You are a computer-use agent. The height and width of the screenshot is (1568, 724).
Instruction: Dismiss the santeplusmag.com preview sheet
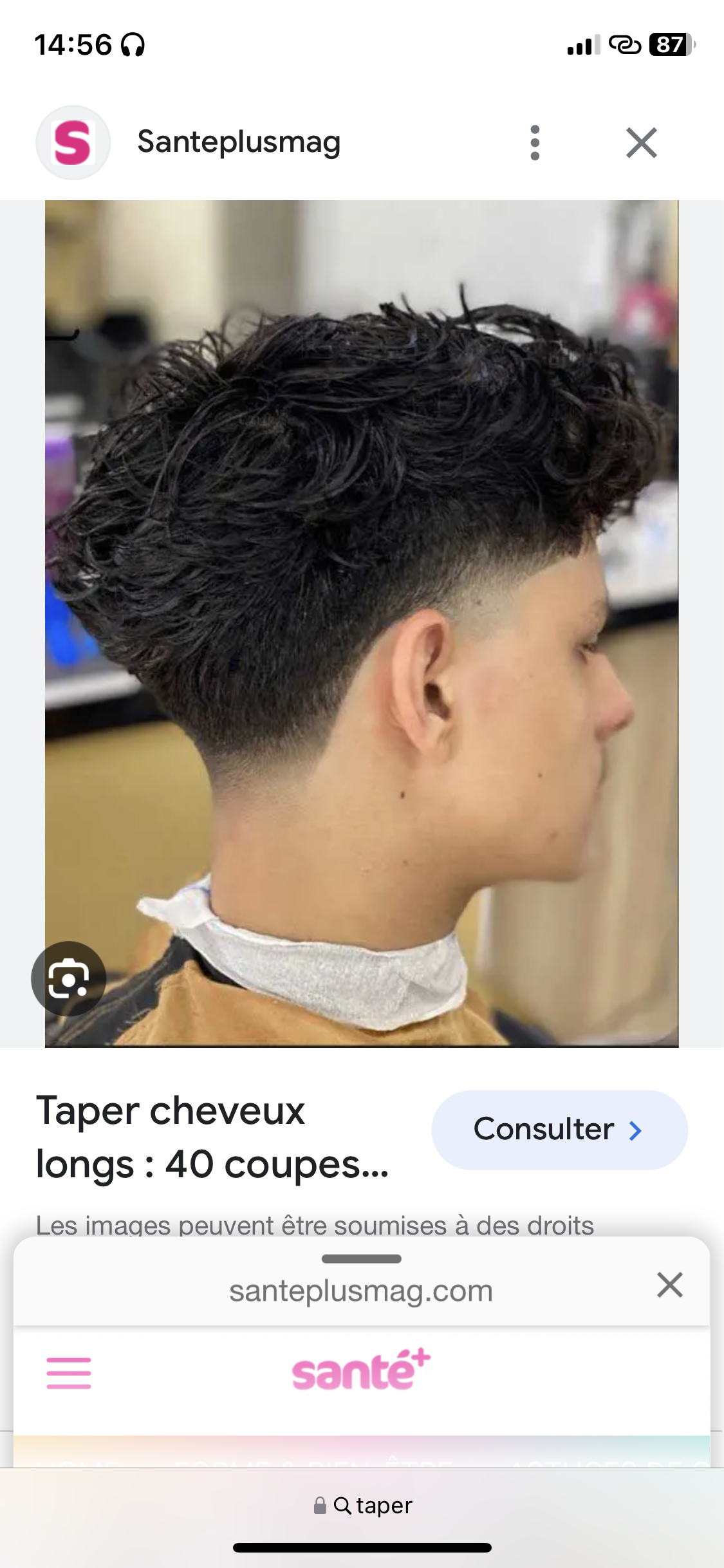[669, 1285]
